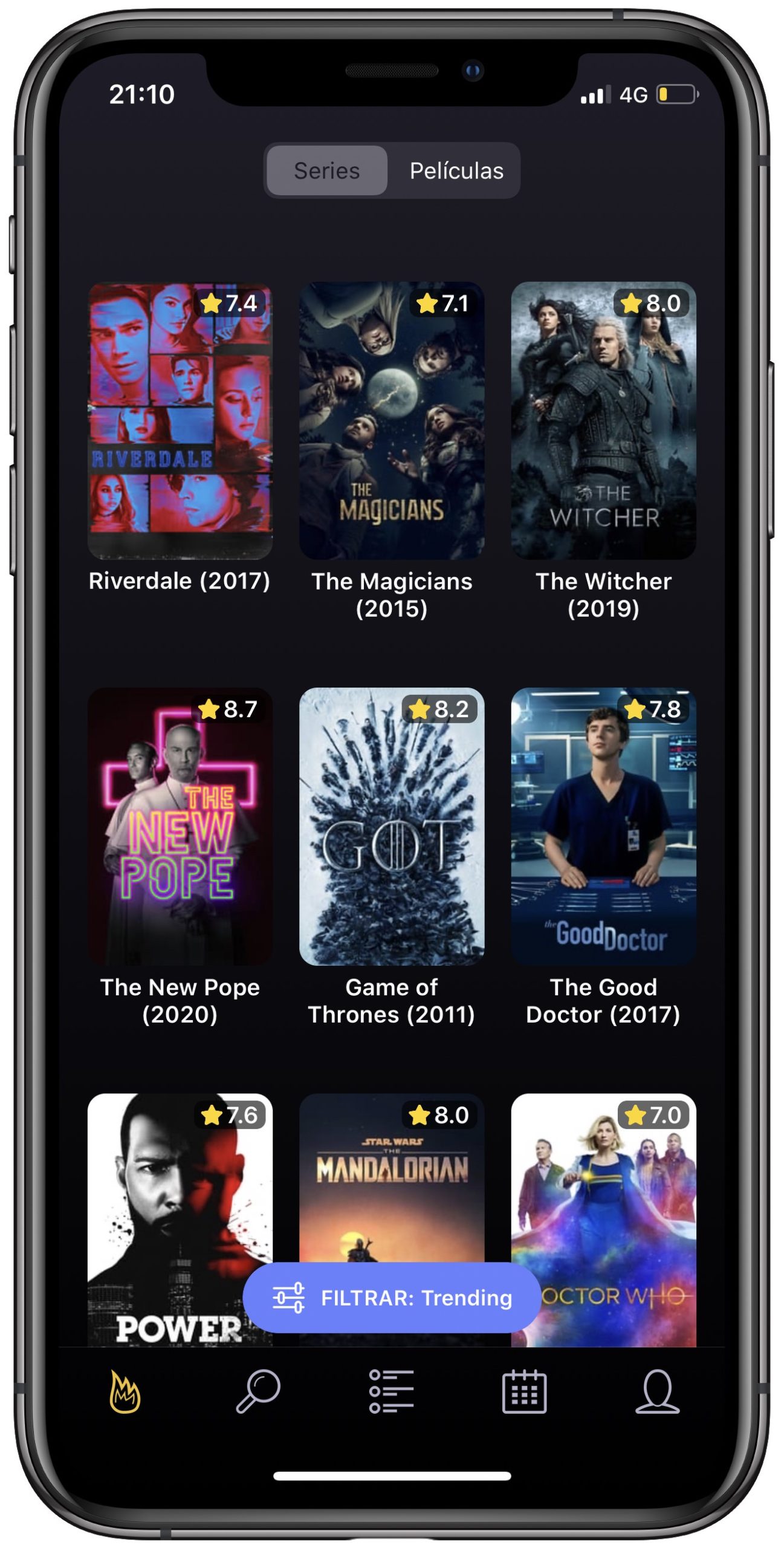Go to the profile tab
784x1548 pixels.
pyautogui.click(x=657, y=1391)
